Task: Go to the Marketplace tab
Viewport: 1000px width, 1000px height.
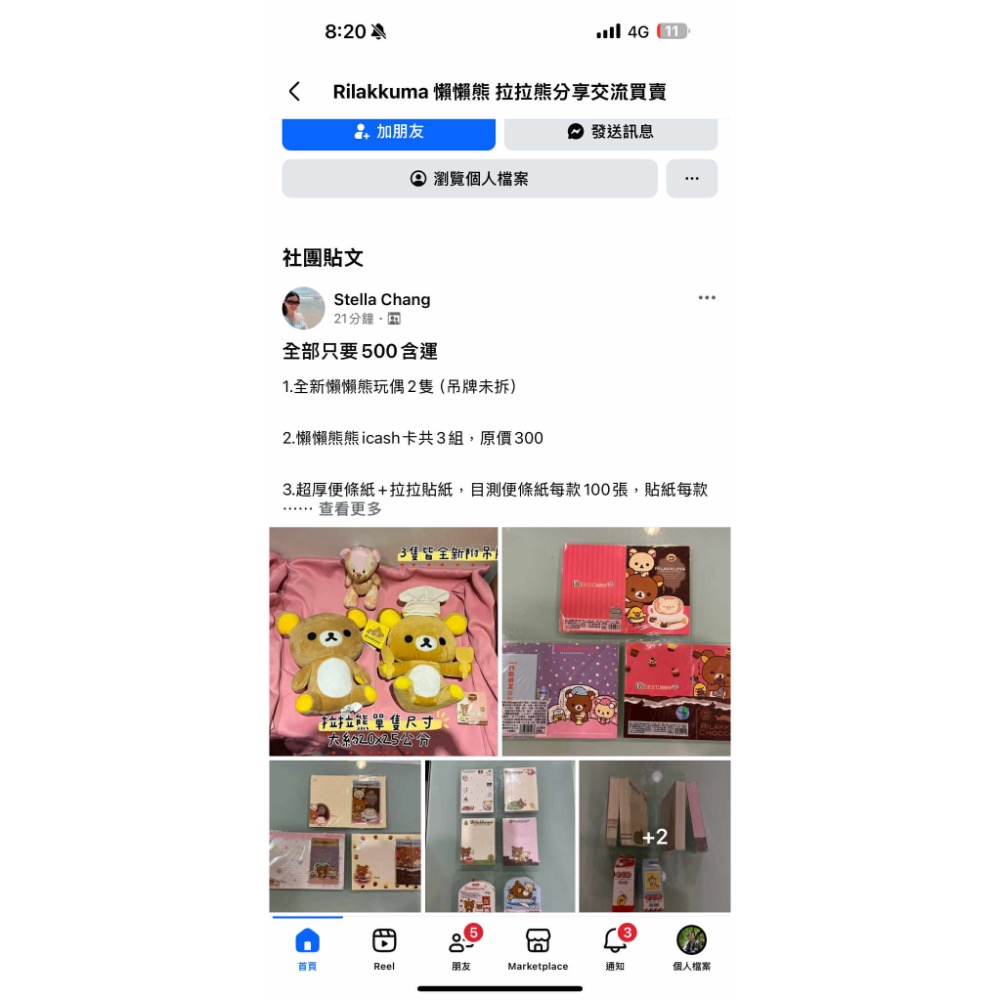Action: (537, 948)
